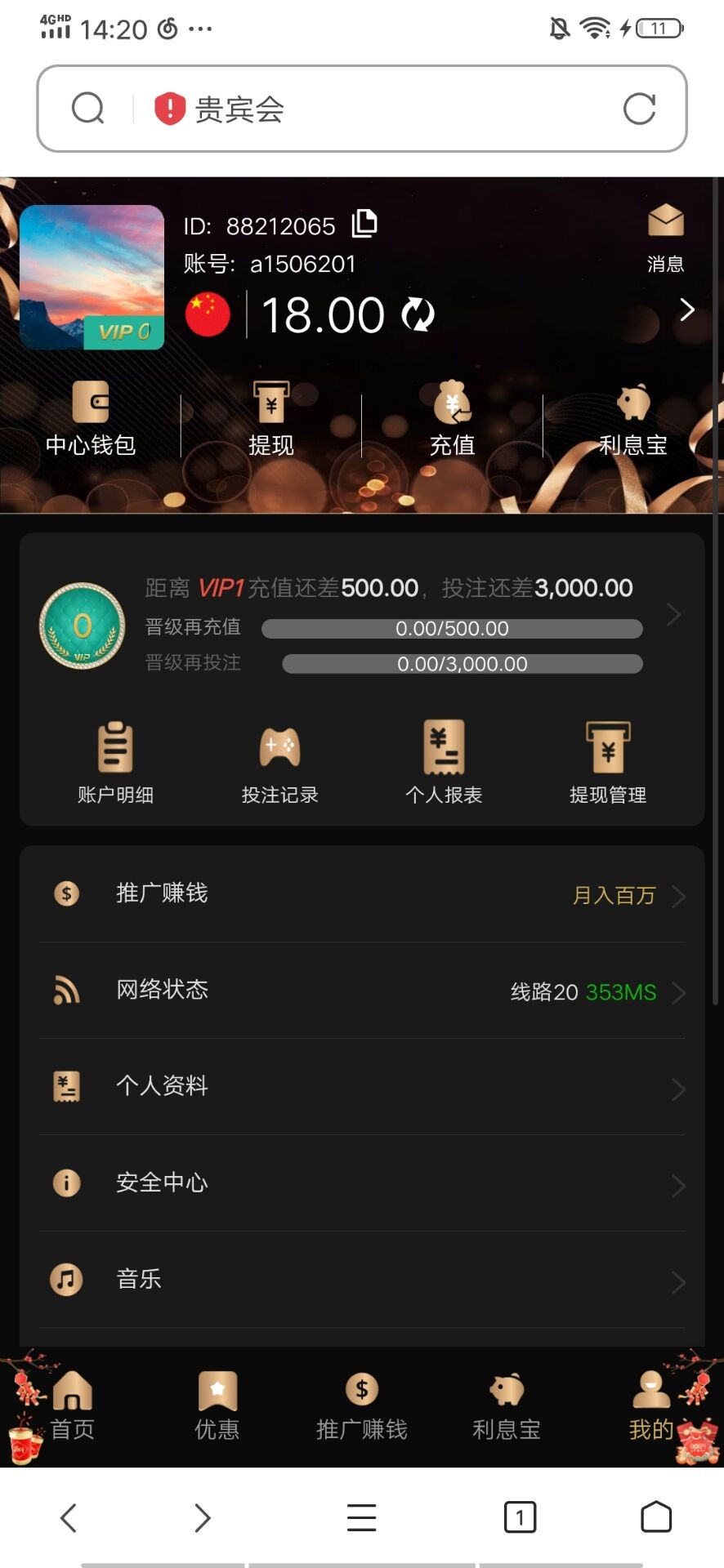Open 利息宝 in the header shortcuts
This screenshot has width=724, height=1568.
click(632, 418)
